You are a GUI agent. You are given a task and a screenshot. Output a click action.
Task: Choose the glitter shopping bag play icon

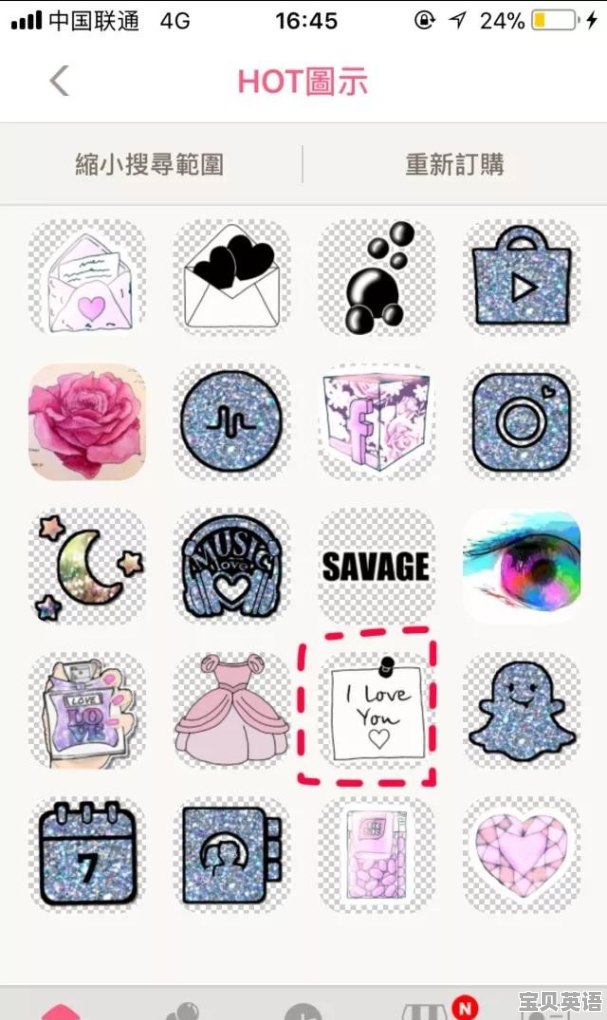point(521,278)
